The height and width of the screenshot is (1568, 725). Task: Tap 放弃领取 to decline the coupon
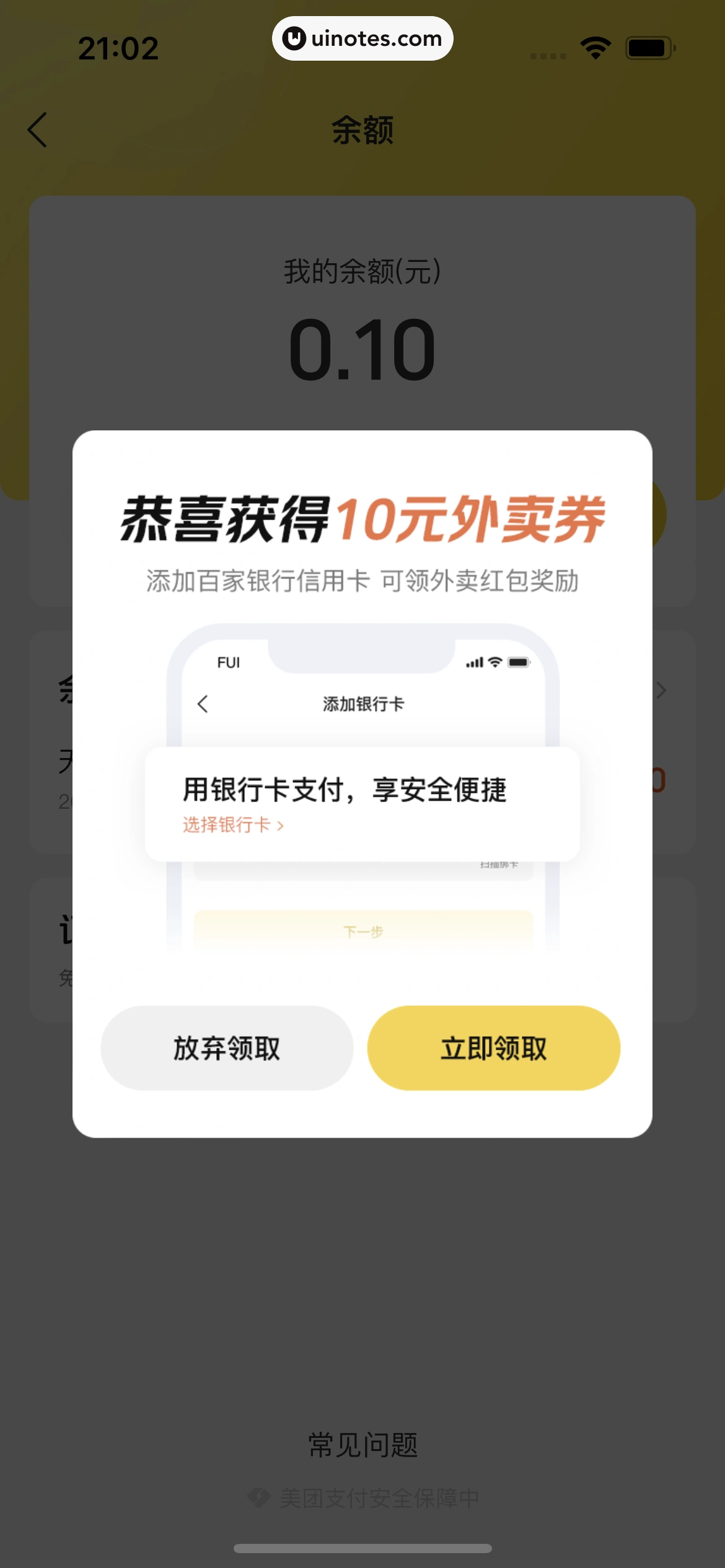(227, 1048)
